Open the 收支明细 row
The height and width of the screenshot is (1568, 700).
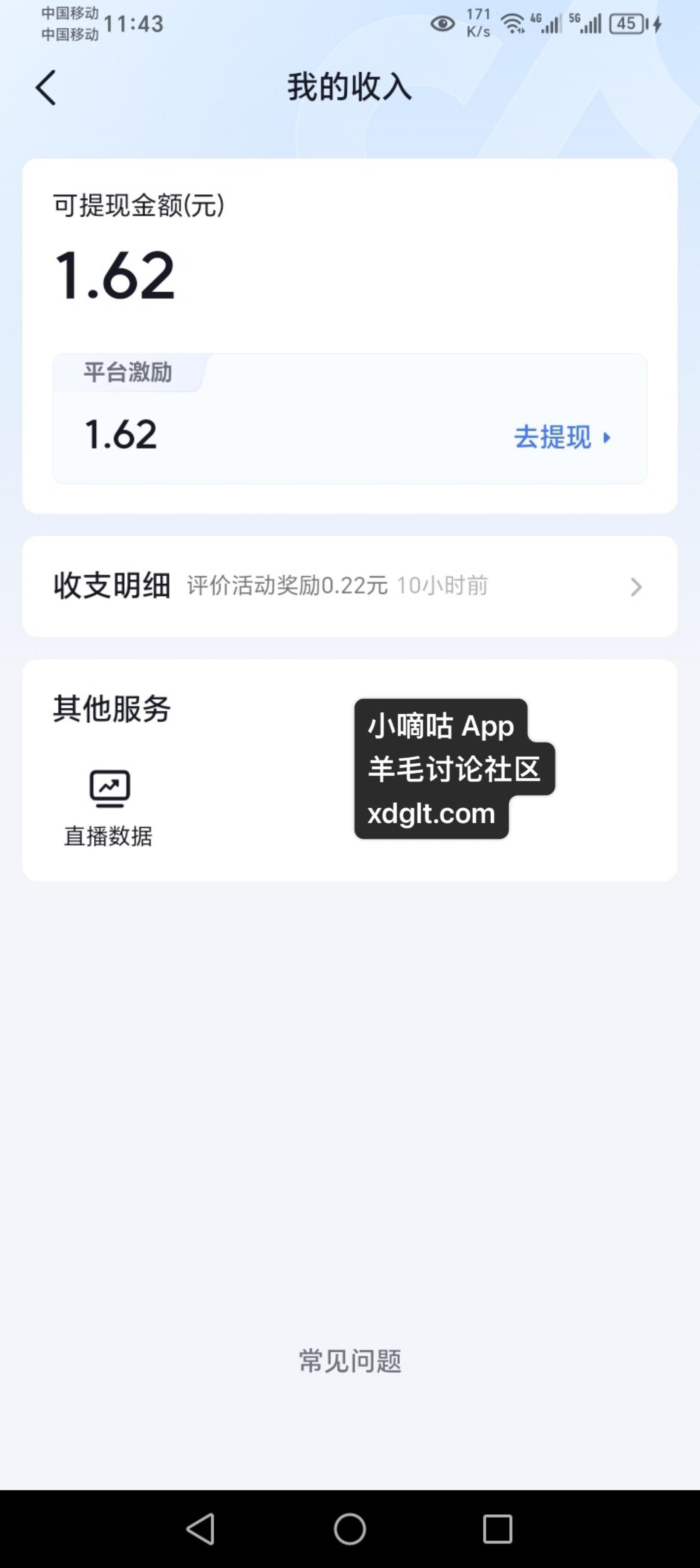pos(350,586)
